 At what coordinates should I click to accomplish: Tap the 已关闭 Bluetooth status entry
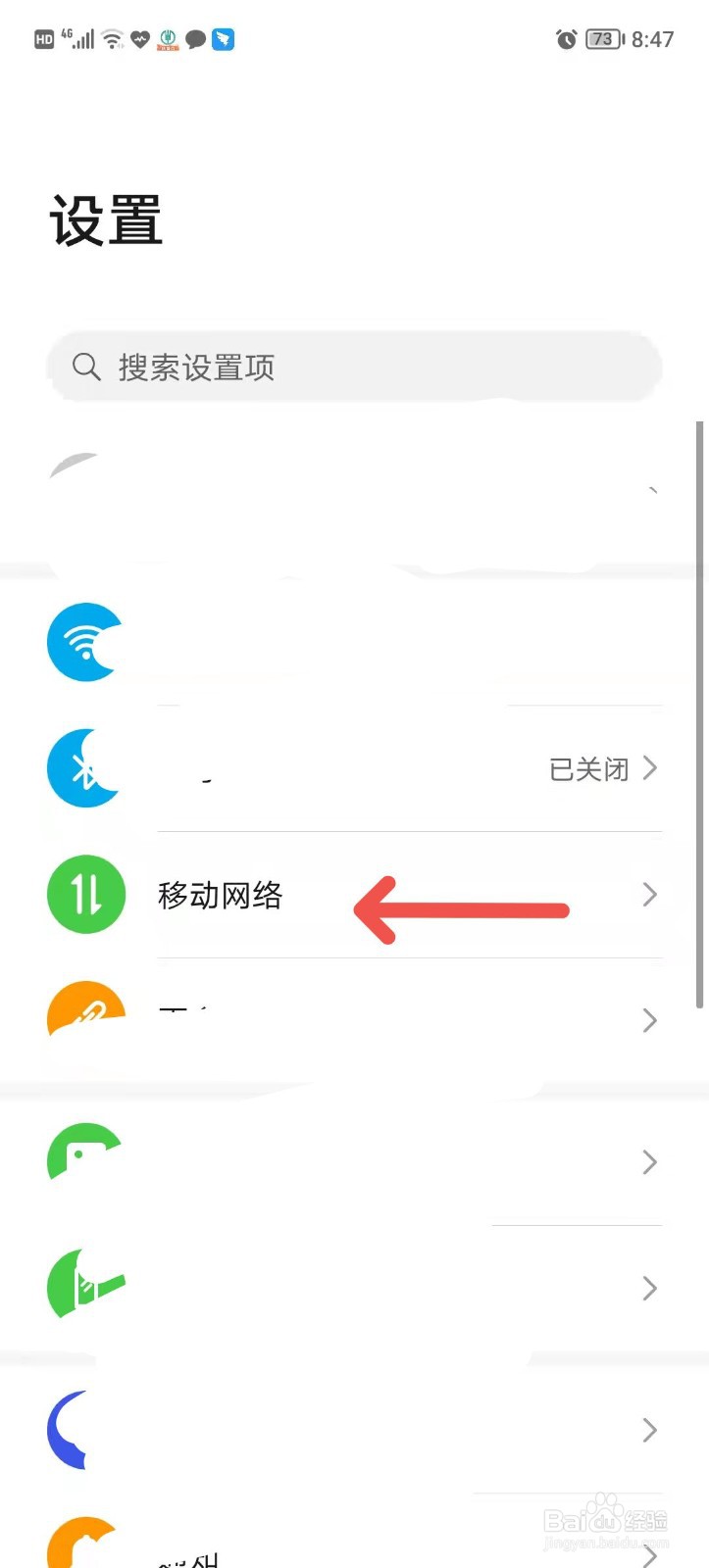pyautogui.click(x=588, y=768)
